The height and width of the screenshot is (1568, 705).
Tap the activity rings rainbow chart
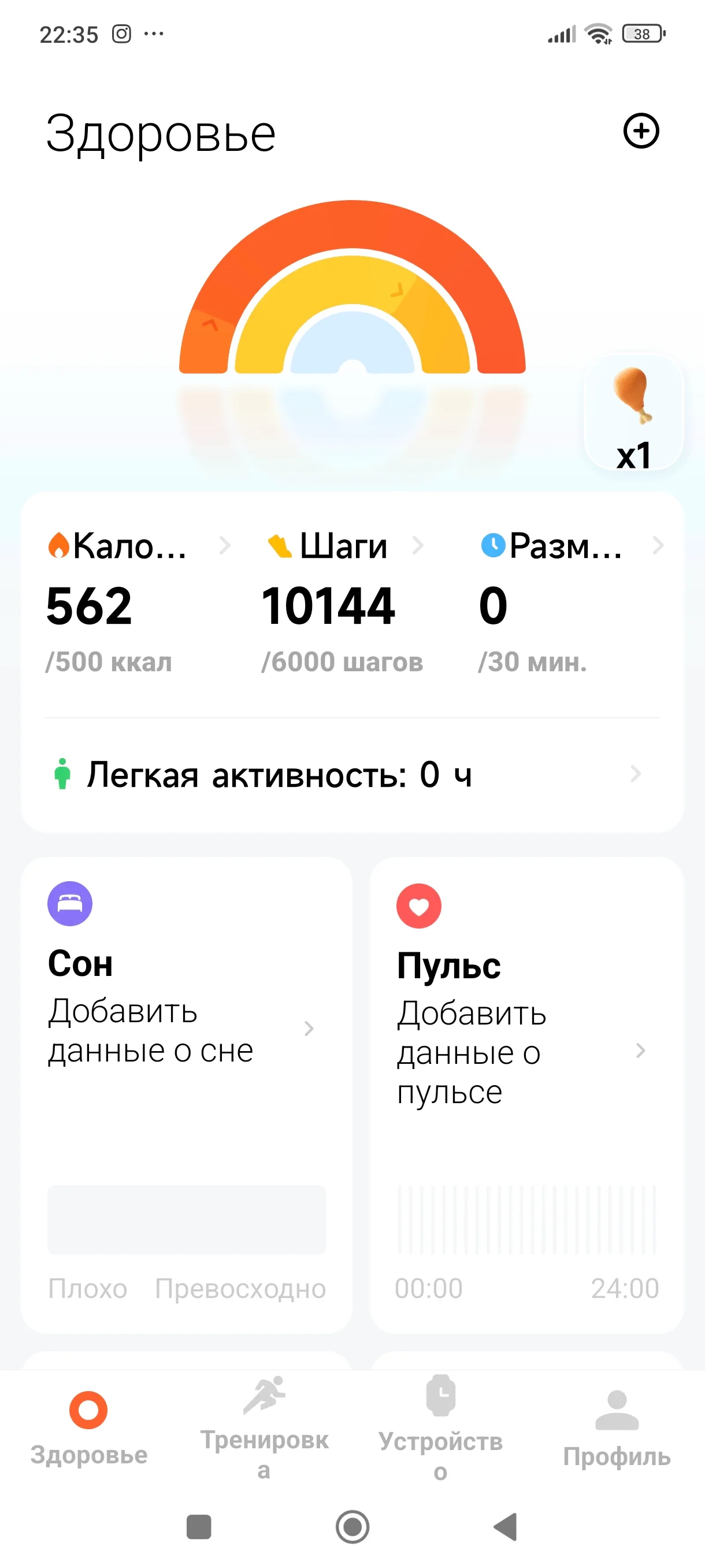coord(351,292)
